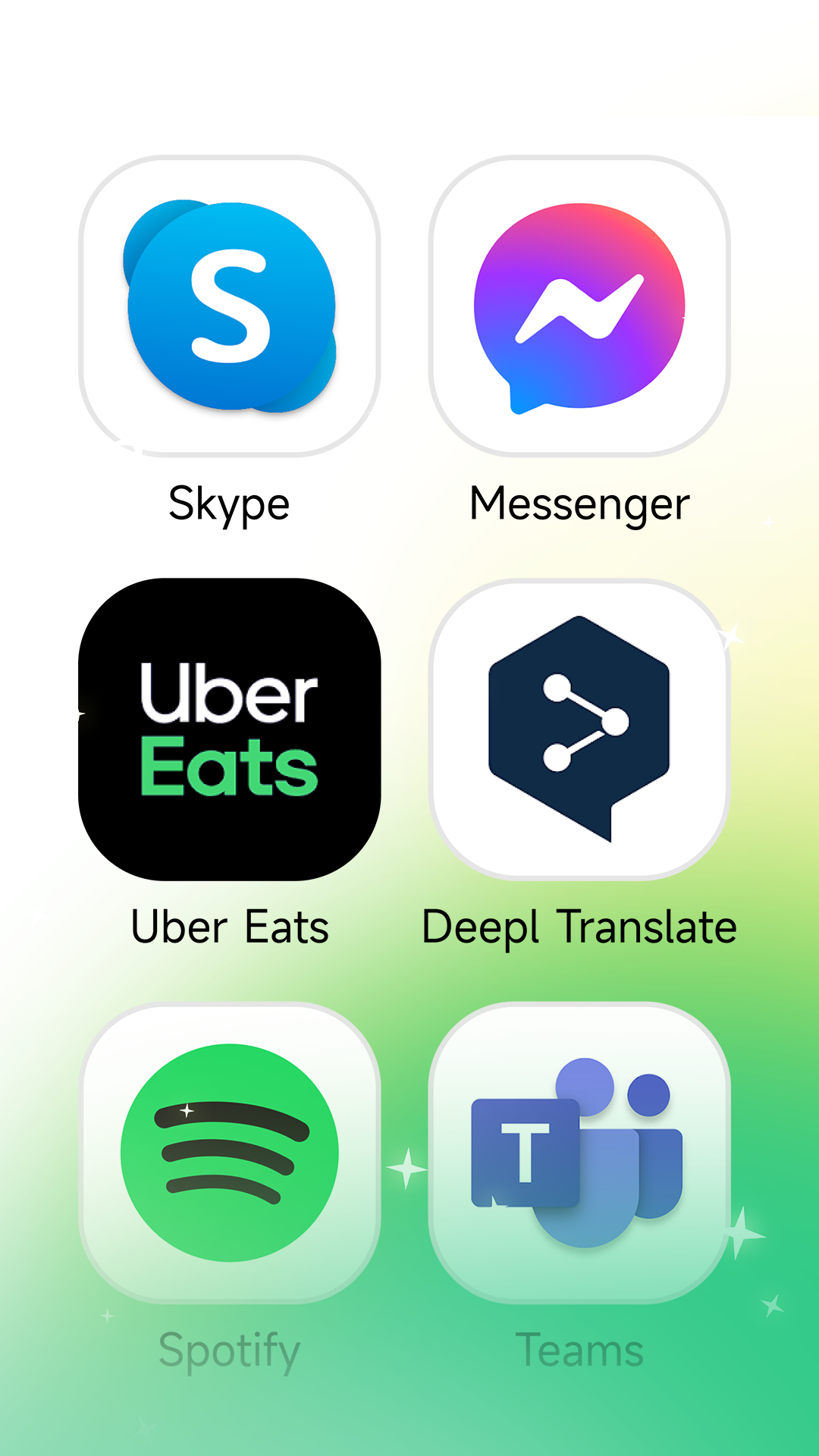Open the Spotify app
The width and height of the screenshot is (819, 1456).
[230, 1153]
